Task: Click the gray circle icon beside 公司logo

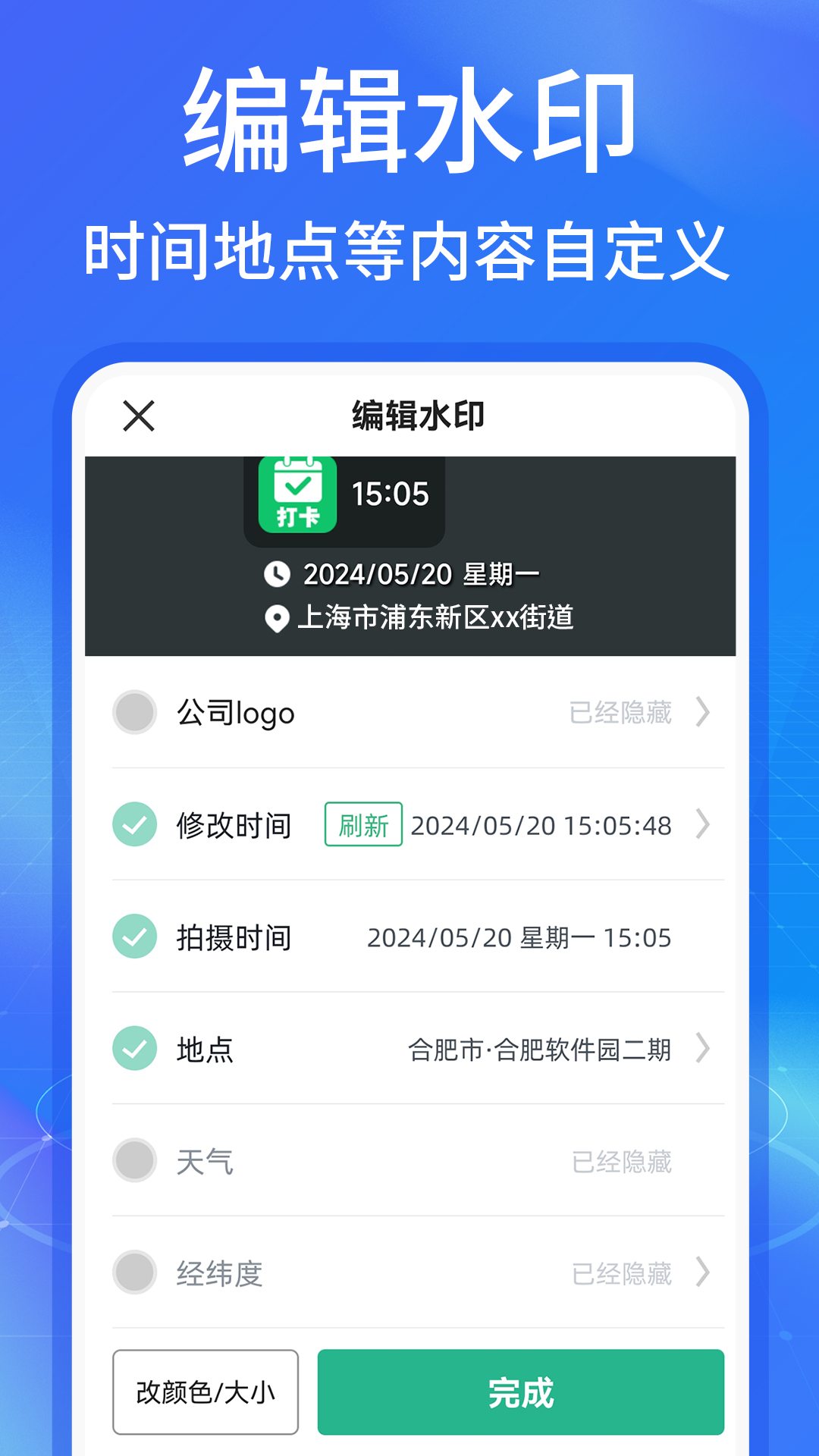Action: [135, 711]
